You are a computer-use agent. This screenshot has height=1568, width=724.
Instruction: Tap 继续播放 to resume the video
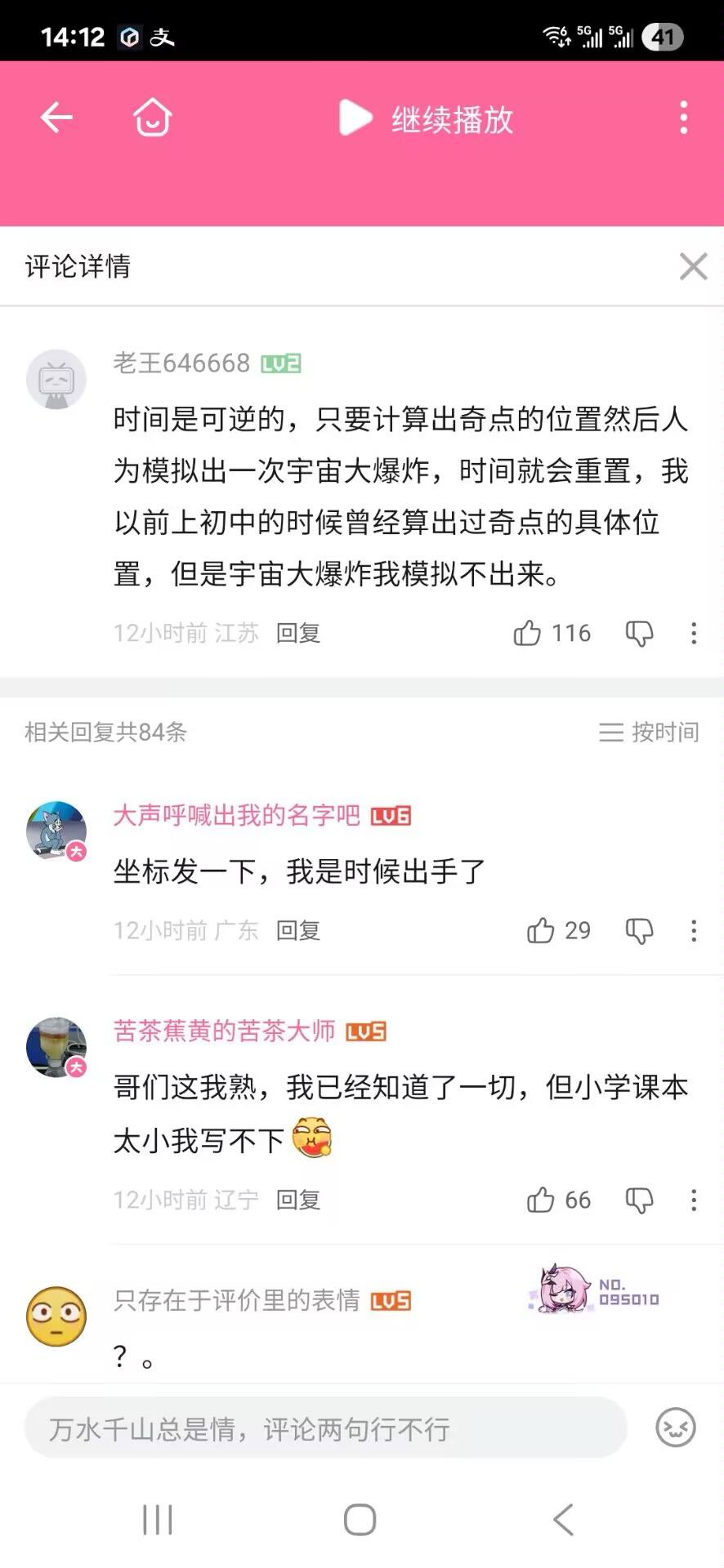click(x=427, y=119)
